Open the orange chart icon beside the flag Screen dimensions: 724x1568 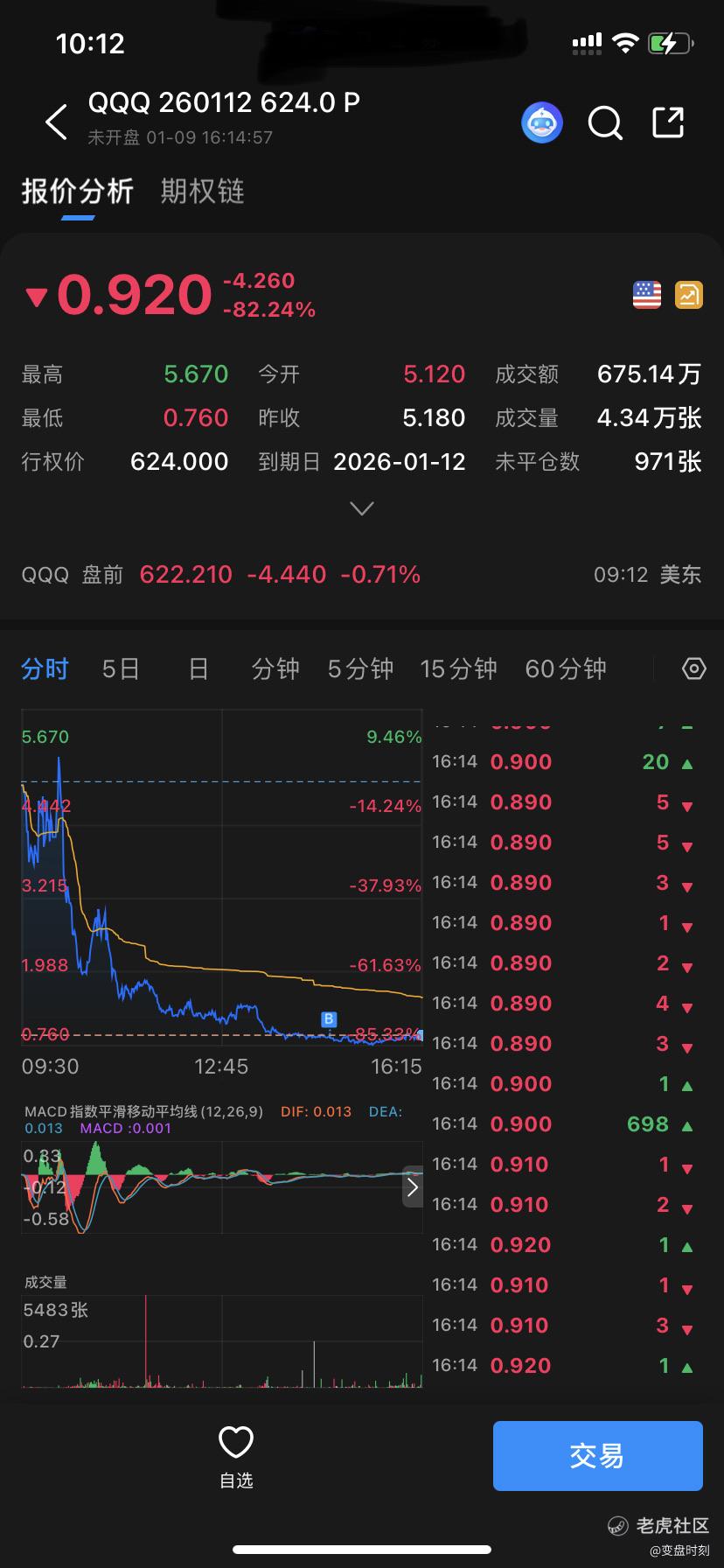click(689, 295)
